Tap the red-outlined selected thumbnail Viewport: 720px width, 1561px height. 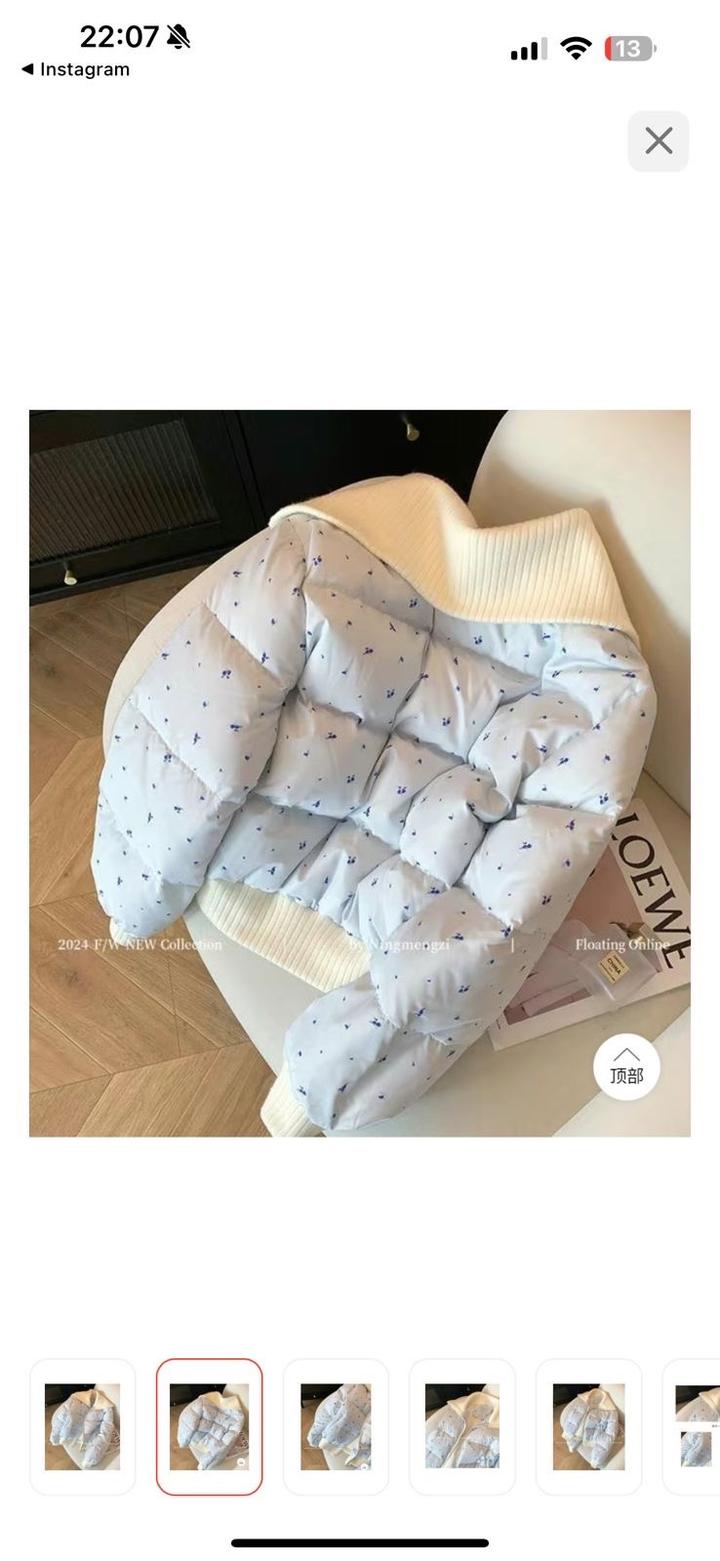209,1426
